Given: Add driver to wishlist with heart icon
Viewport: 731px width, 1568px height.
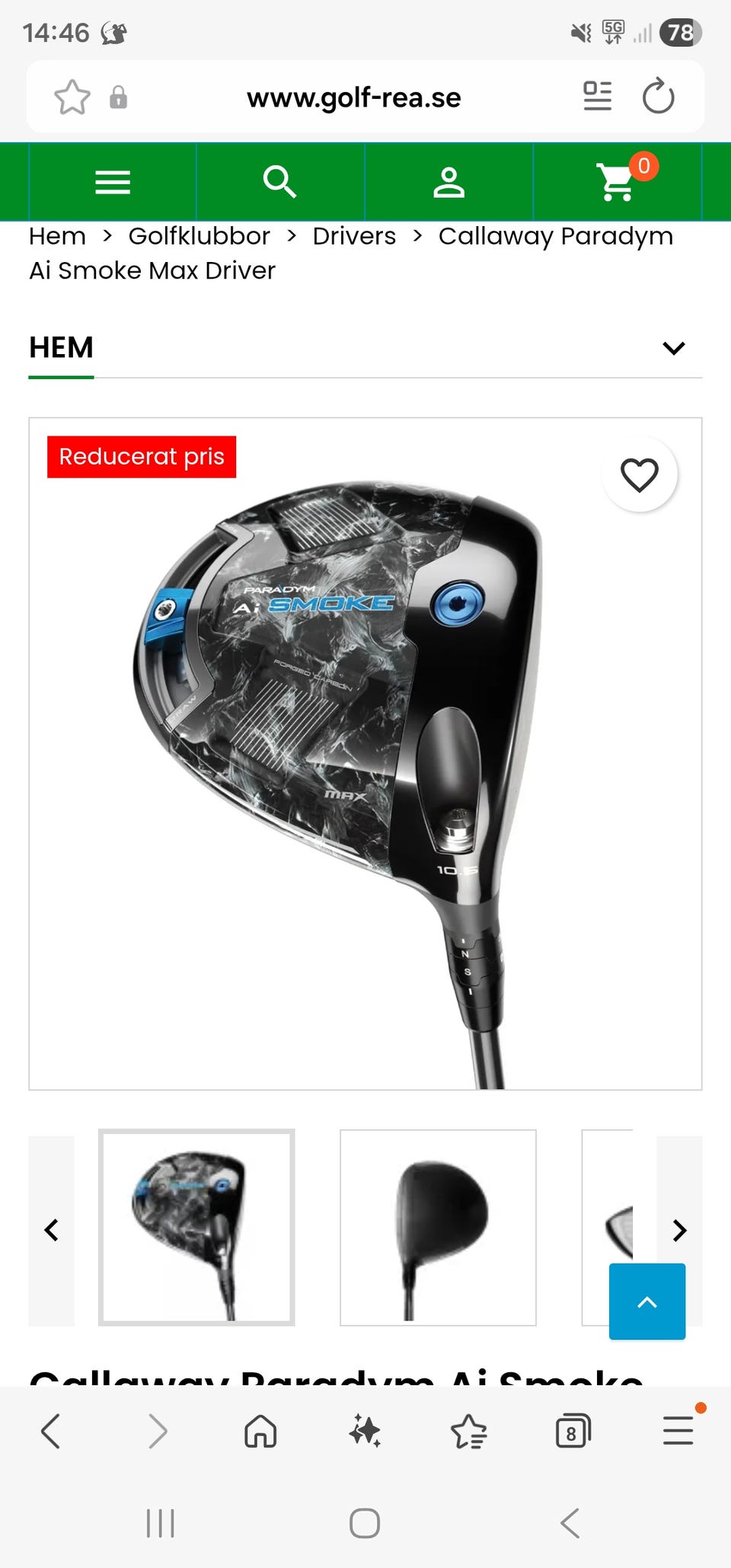Looking at the screenshot, I should [x=640, y=475].
